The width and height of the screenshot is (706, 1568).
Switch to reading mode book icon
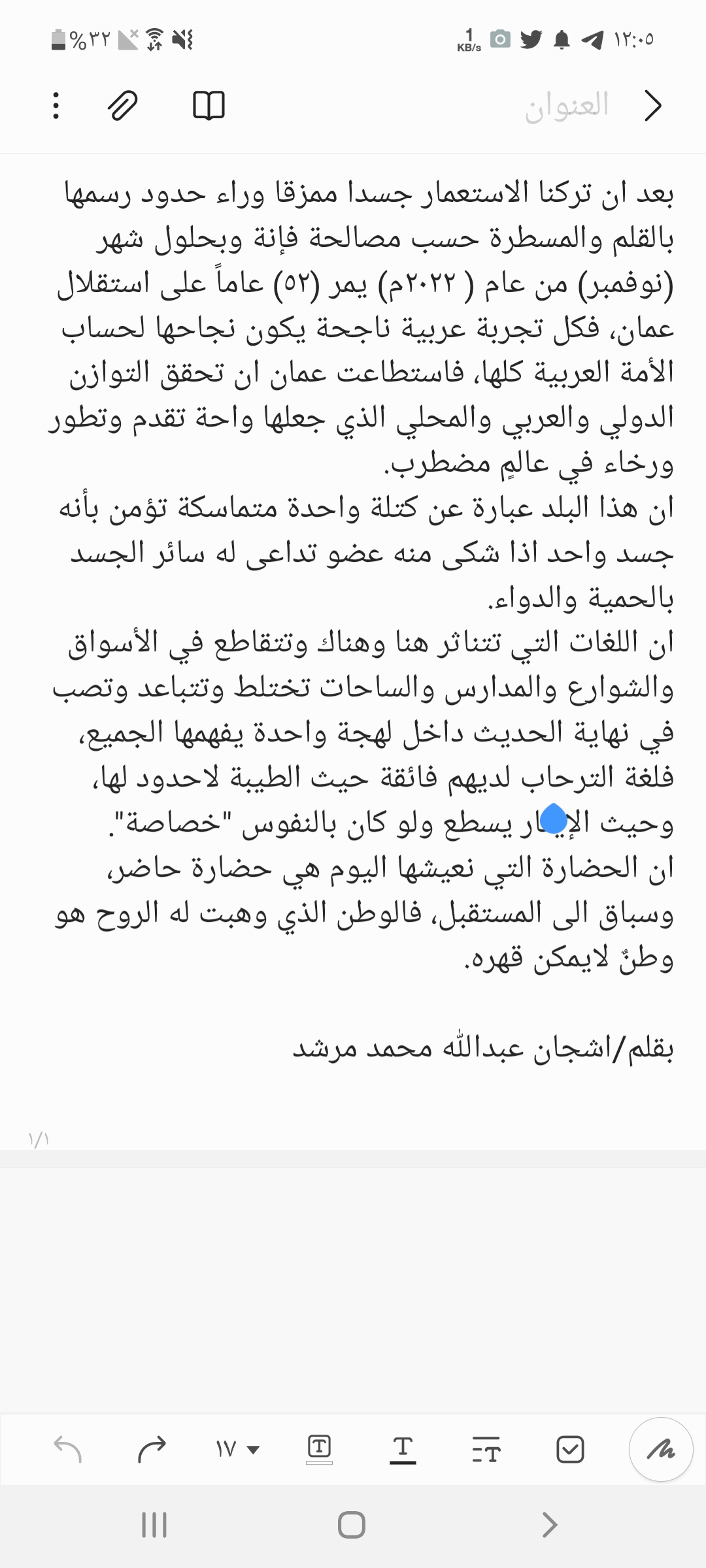pyautogui.click(x=209, y=106)
